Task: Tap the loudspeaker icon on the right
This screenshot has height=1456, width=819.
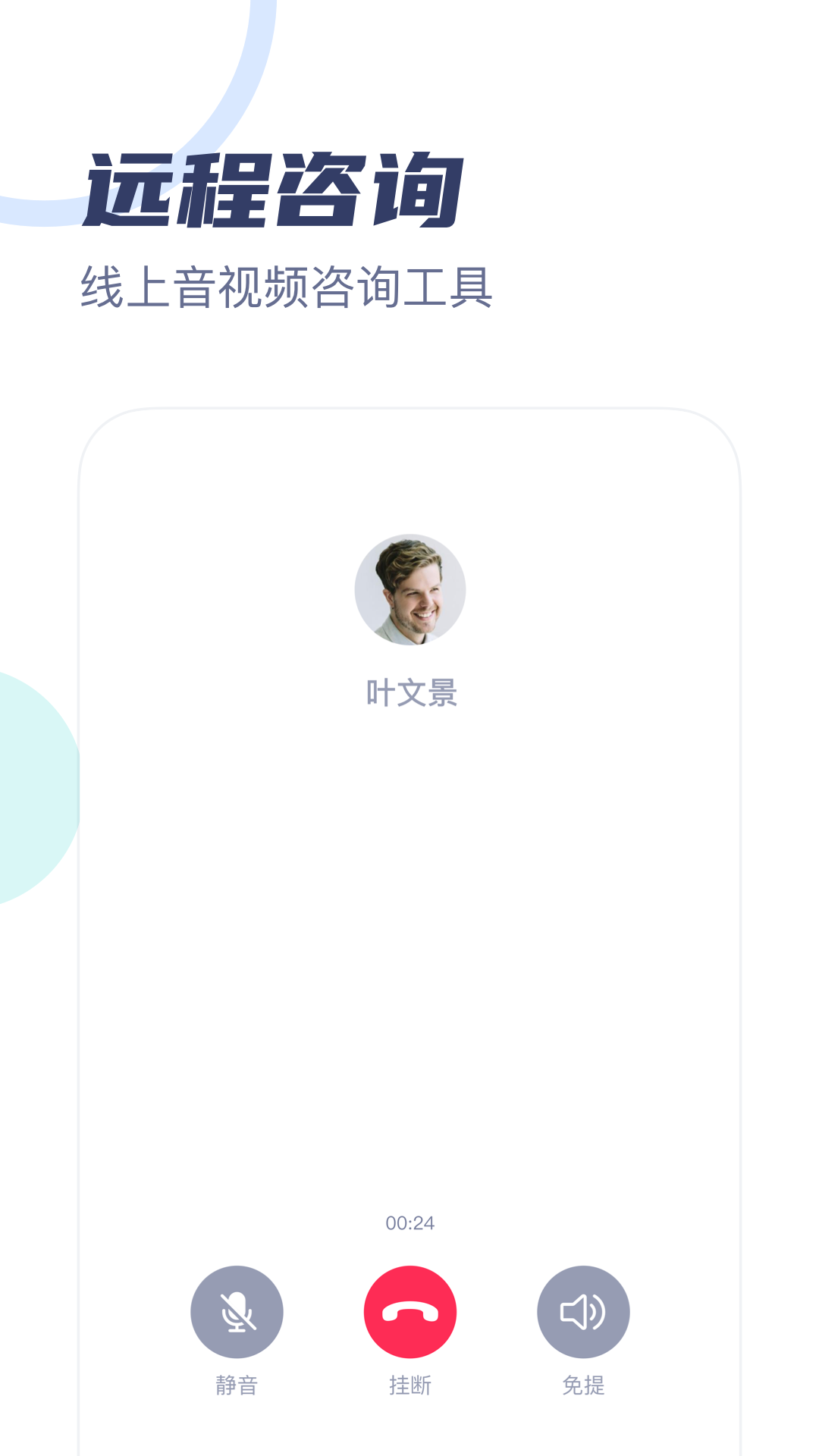Action: click(582, 1310)
